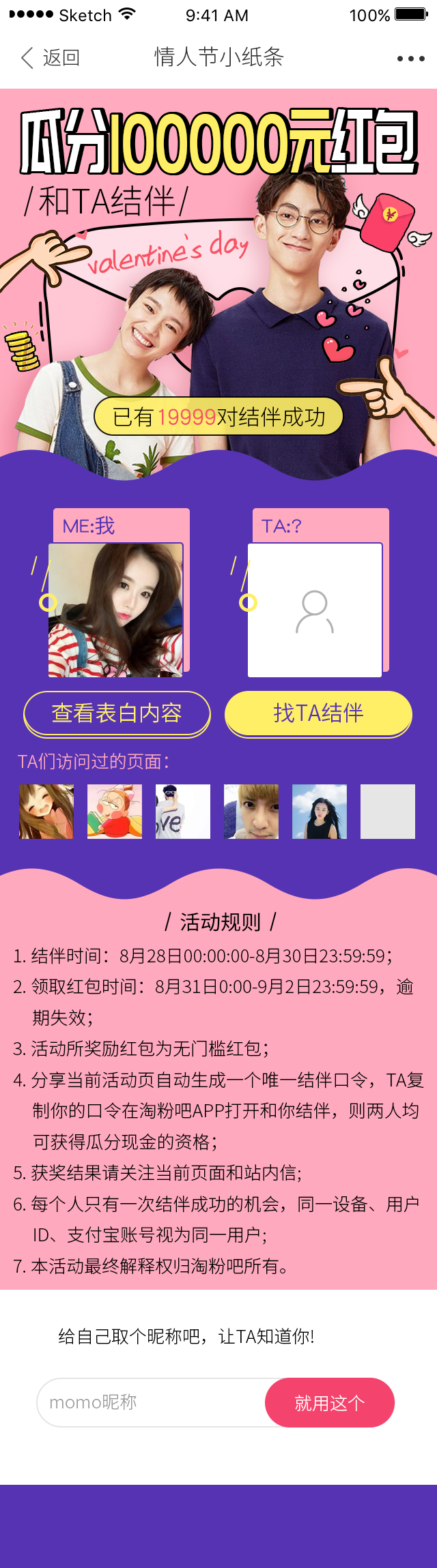Open the anime girl visitor avatar

pos(46,811)
